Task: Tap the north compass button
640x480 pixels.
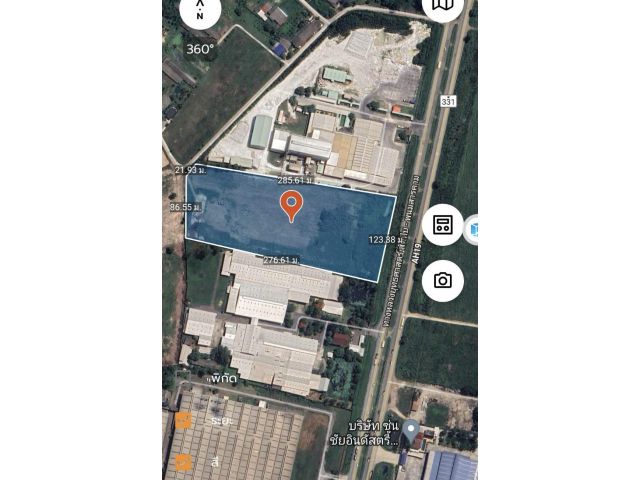Action: click(200, 11)
